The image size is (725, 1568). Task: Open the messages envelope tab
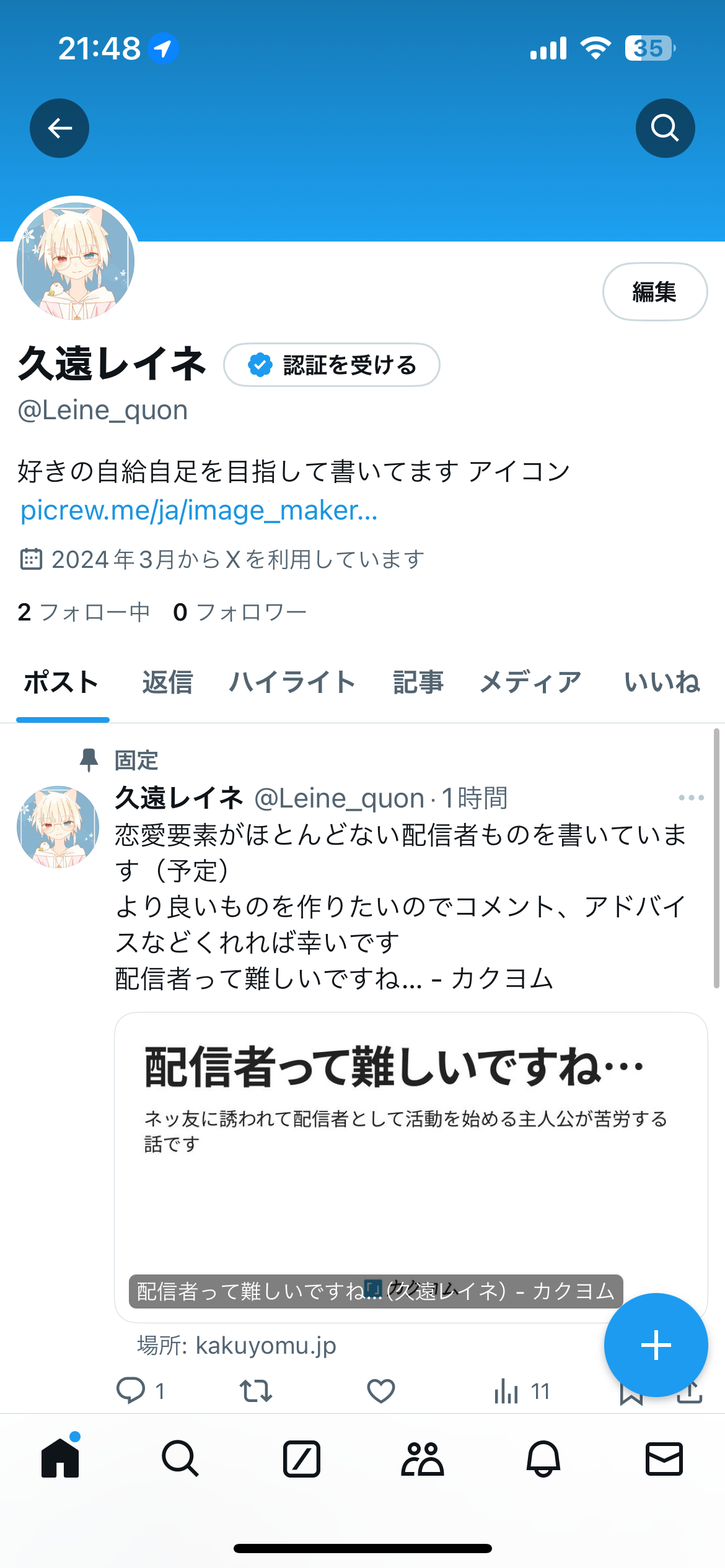[x=664, y=1459]
